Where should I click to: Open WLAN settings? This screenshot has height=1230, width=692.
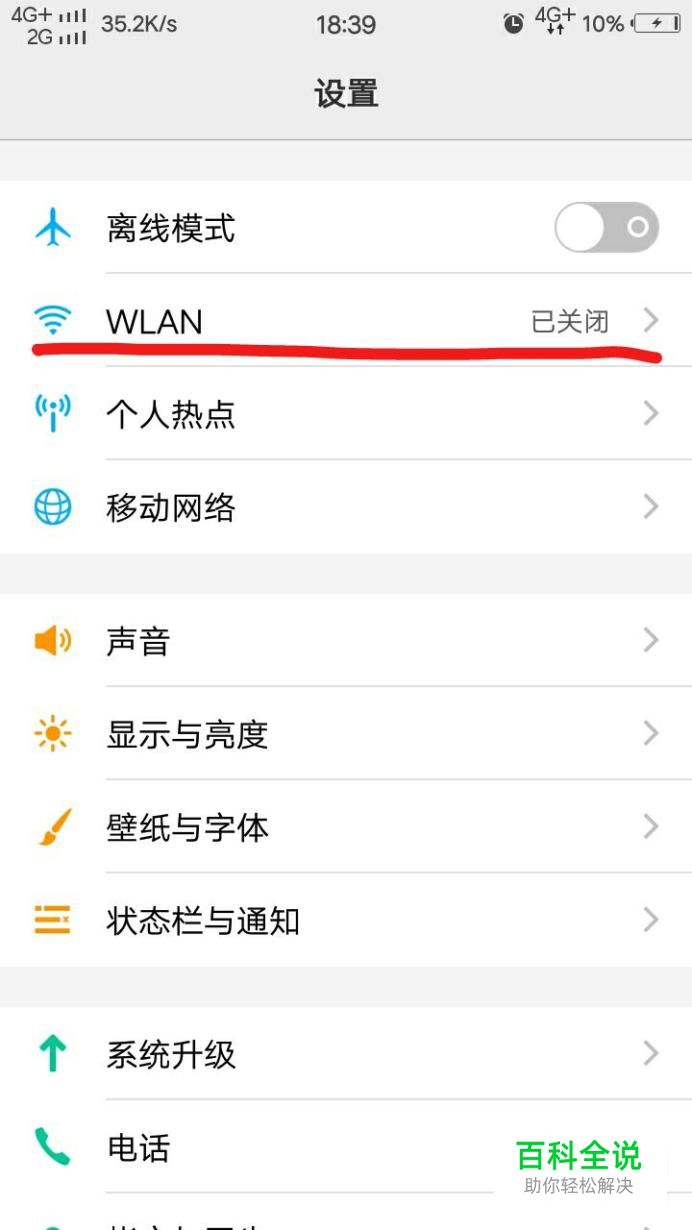[x=345, y=321]
